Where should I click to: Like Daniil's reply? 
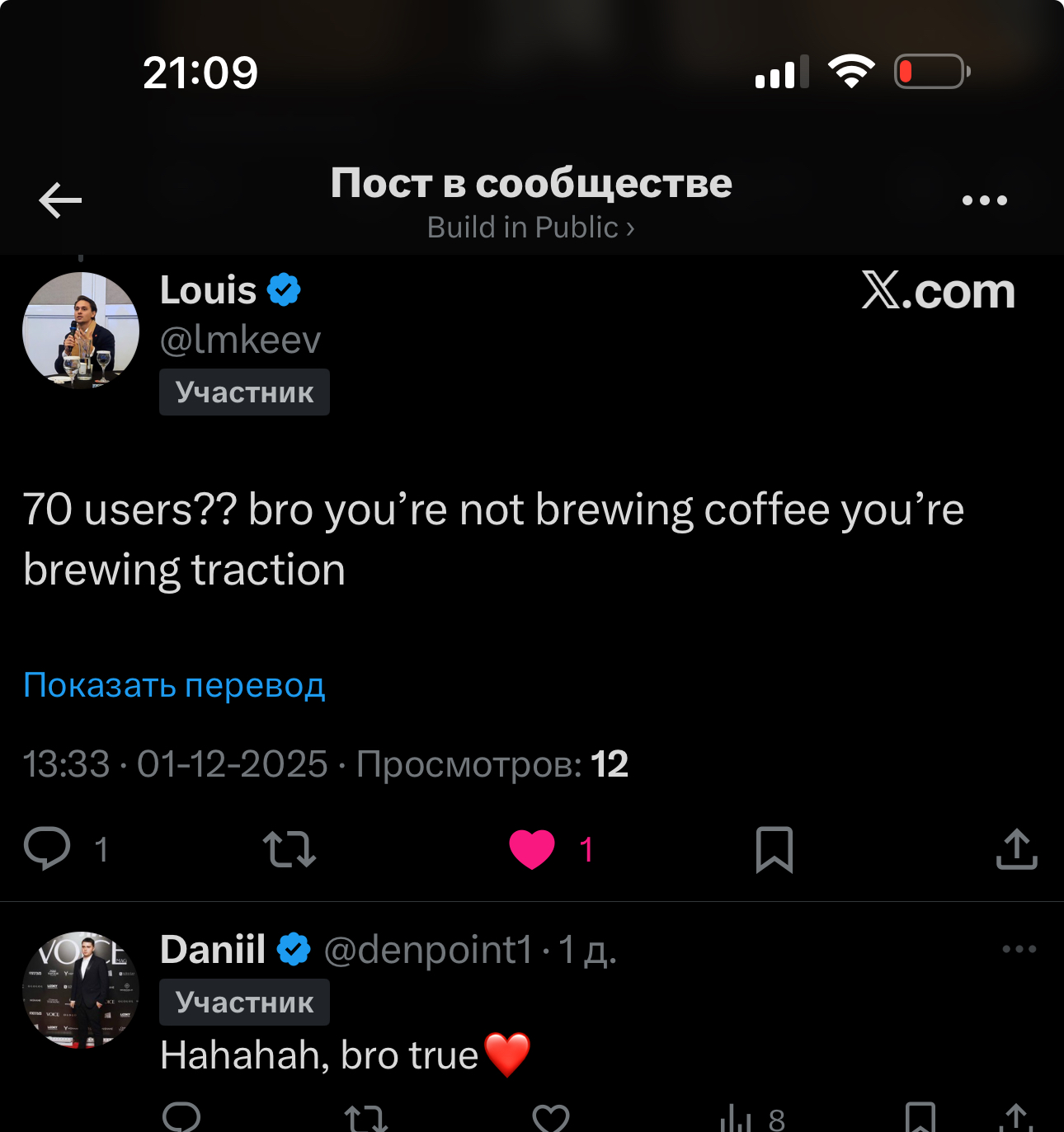coord(550,1118)
